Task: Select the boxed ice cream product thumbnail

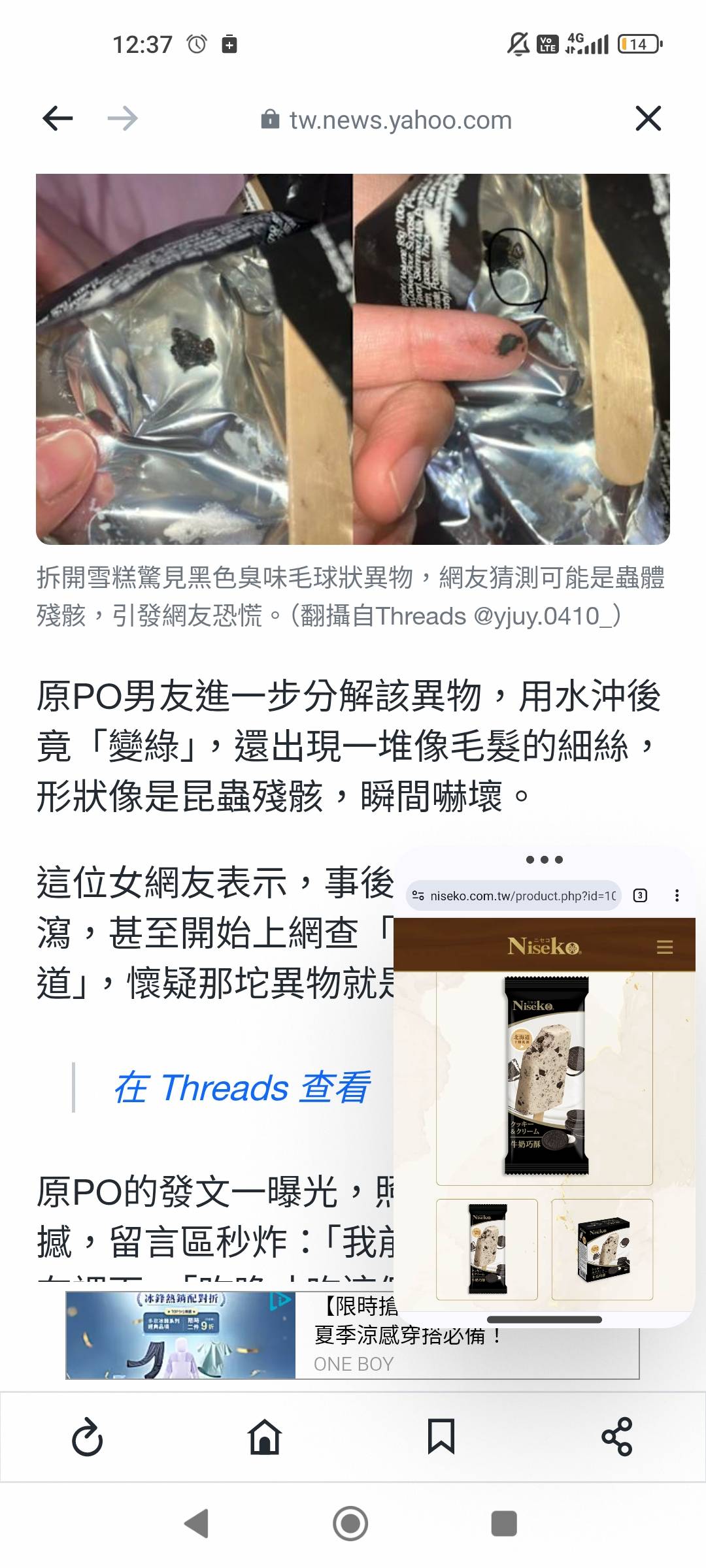Action: 602,1249
